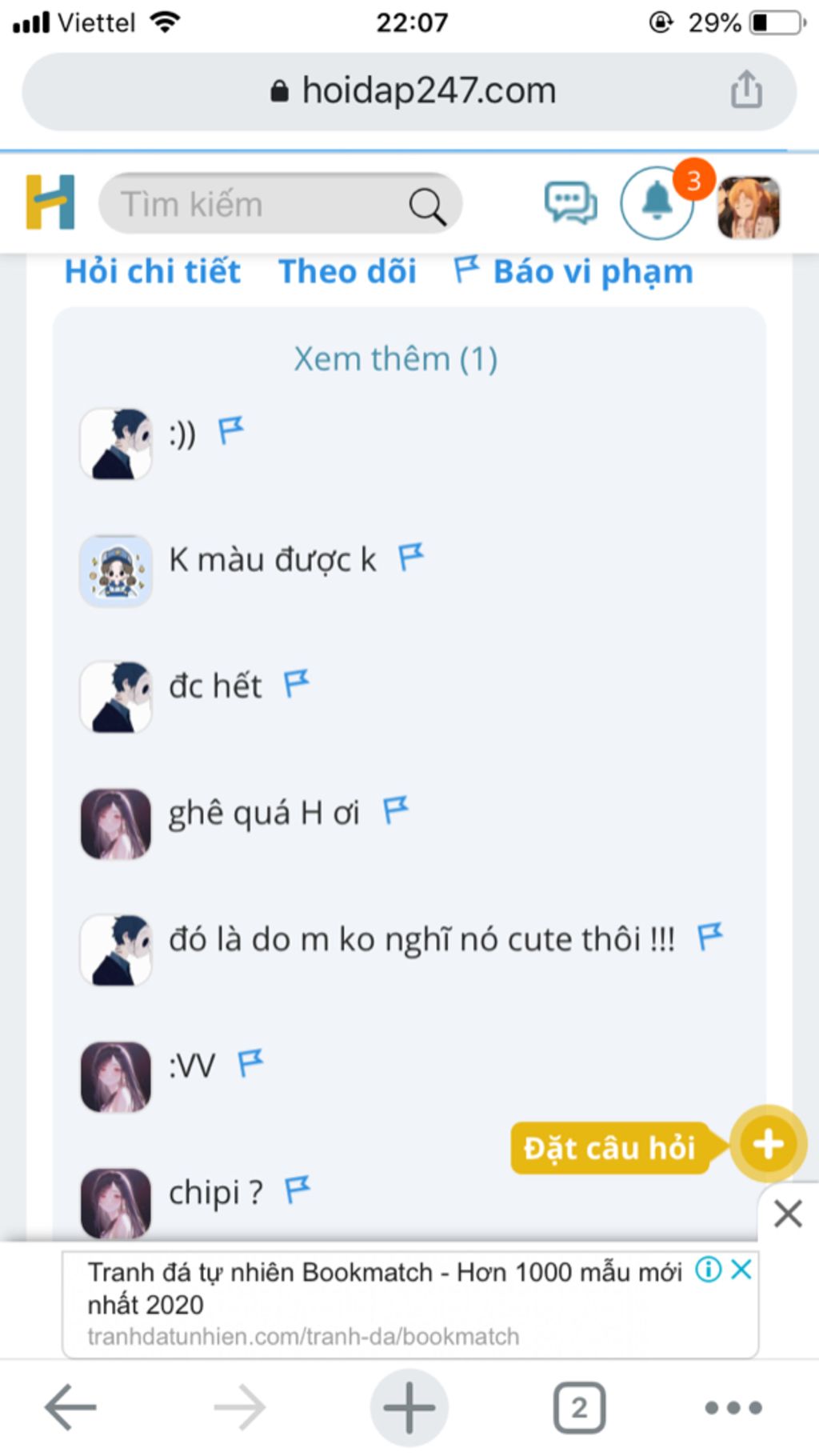The width and height of the screenshot is (819, 1456).
Task: Select Hỏi chi tiết link
Action: (x=152, y=272)
